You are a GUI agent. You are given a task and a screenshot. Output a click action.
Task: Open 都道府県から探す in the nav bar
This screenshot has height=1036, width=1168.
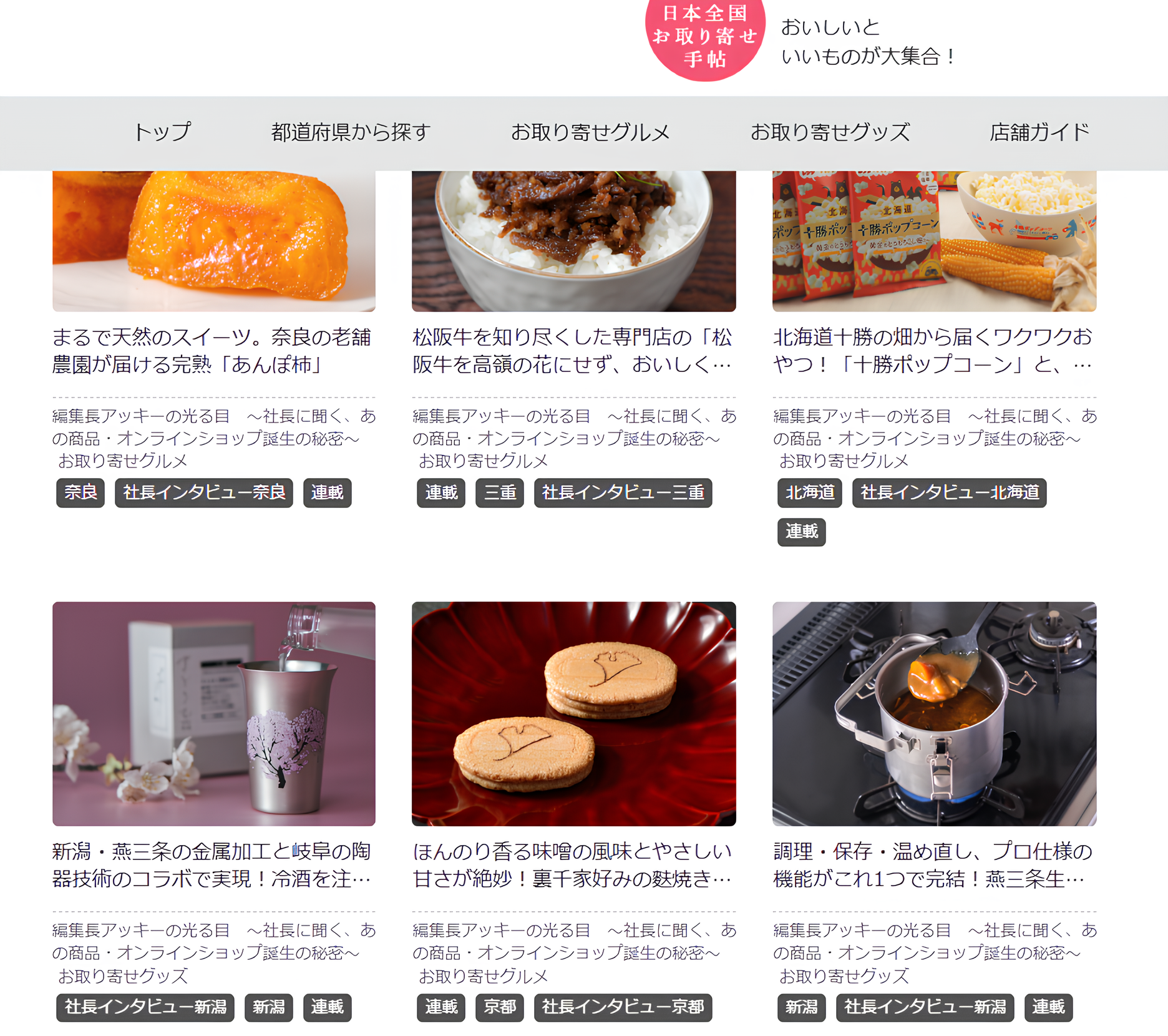[x=351, y=132]
